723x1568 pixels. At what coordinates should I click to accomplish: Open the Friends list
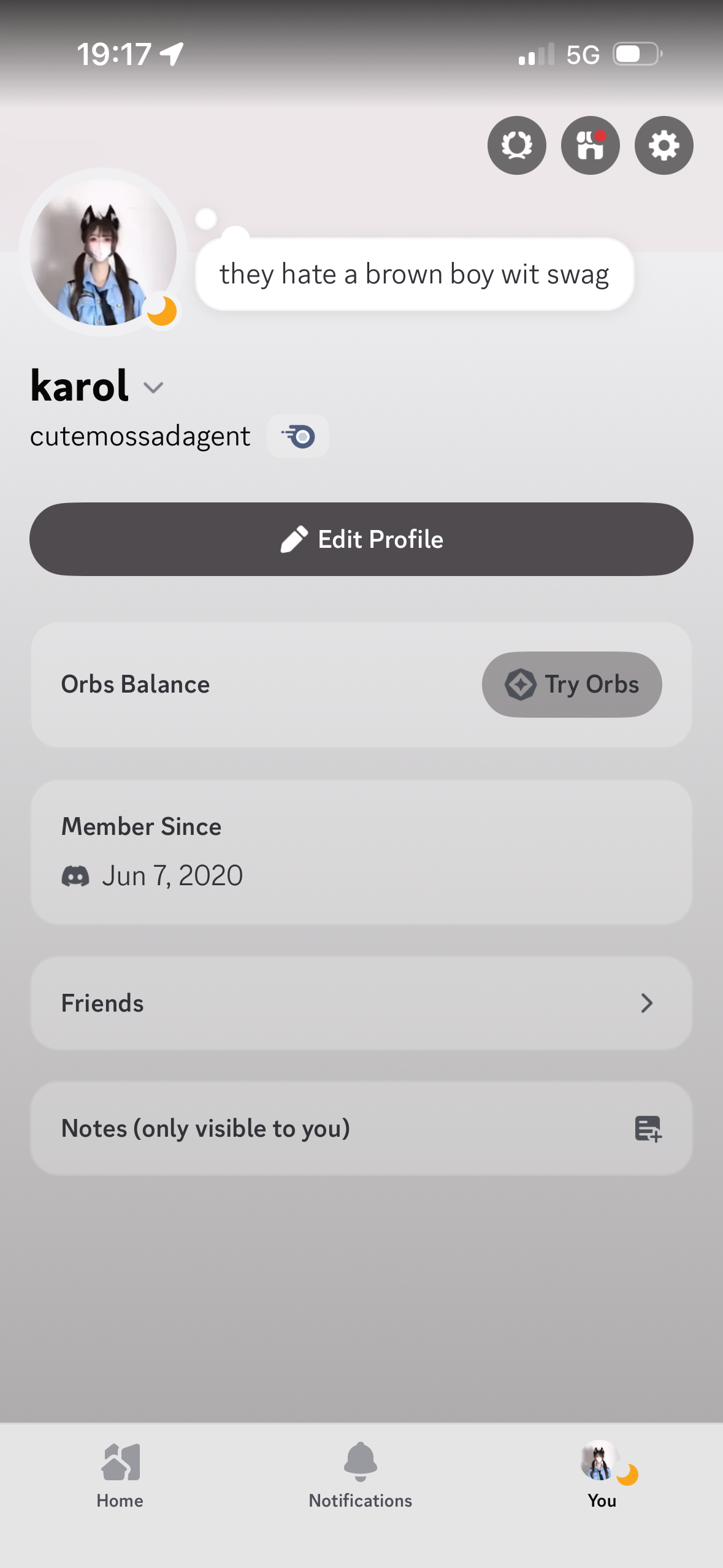coord(361,1003)
